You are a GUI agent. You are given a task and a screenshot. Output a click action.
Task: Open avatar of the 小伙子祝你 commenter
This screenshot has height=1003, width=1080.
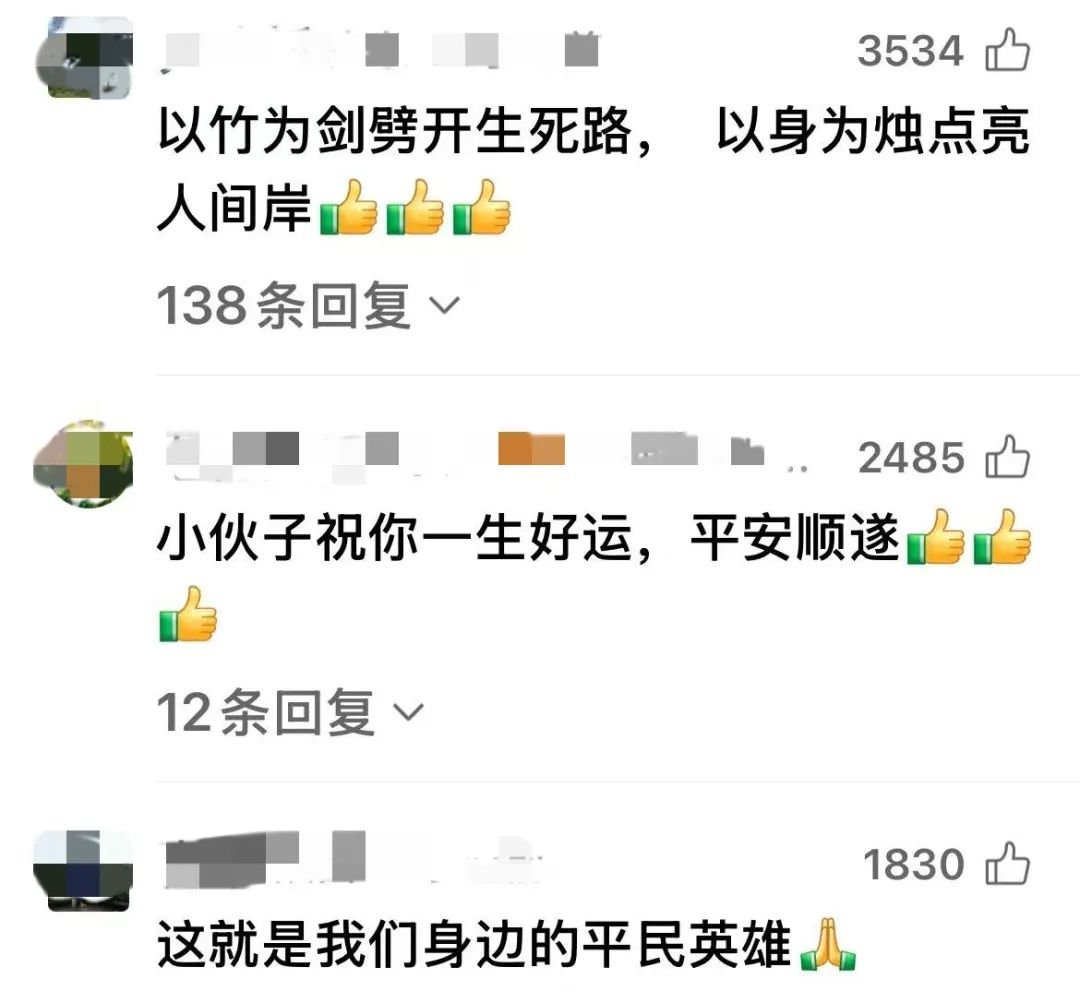(84, 465)
